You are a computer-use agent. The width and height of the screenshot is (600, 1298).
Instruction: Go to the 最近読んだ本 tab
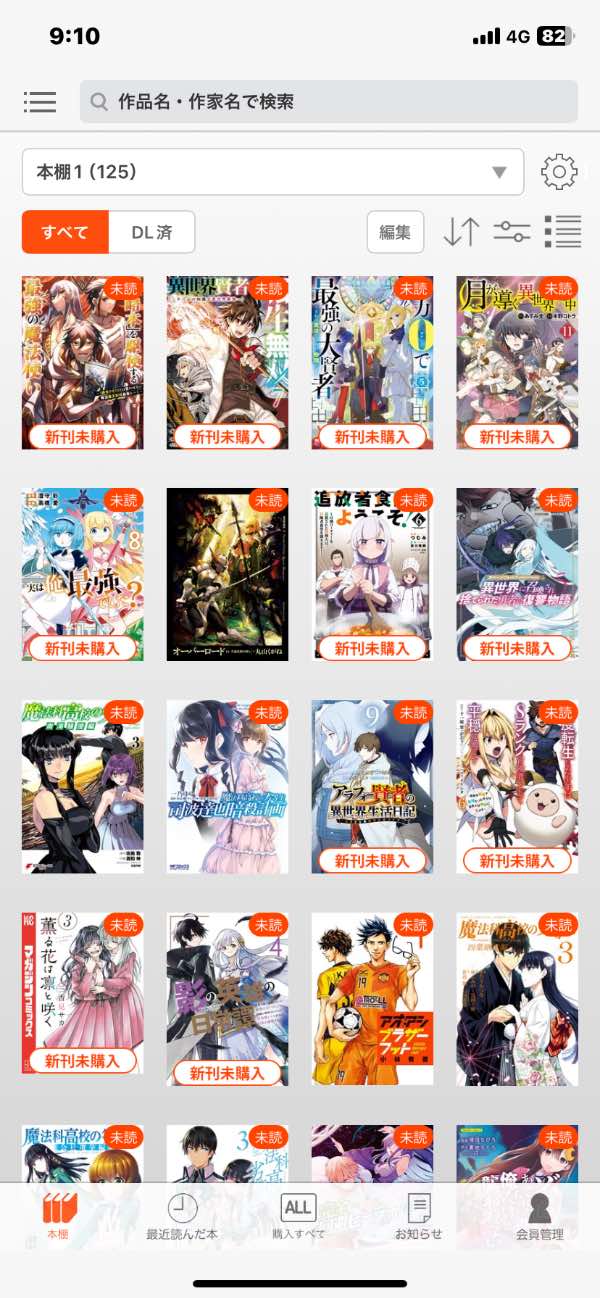click(182, 1217)
